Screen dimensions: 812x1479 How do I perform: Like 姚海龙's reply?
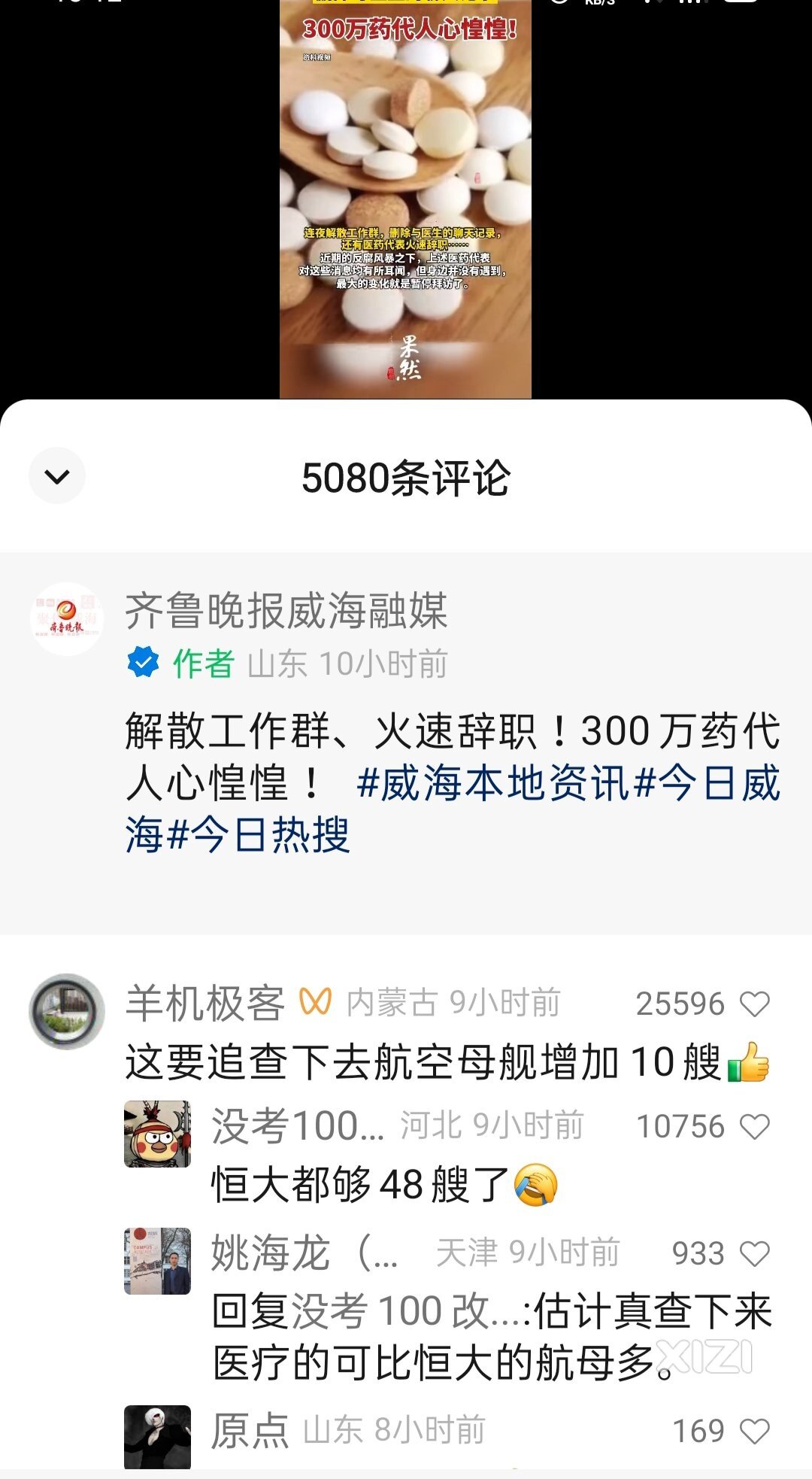(754, 1253)
